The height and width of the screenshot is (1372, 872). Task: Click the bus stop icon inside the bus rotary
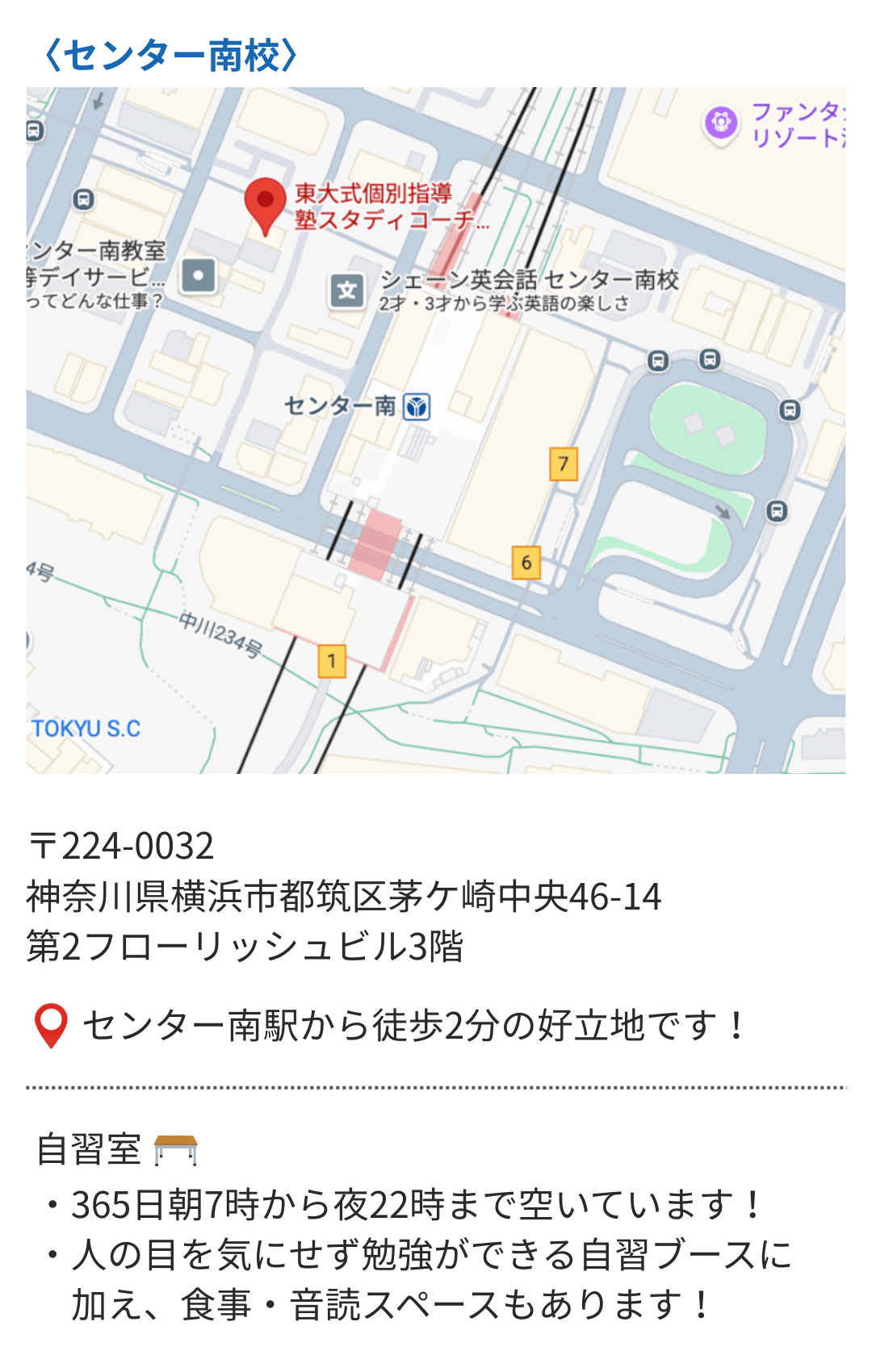pyautogui.click(x=708, y=358)
